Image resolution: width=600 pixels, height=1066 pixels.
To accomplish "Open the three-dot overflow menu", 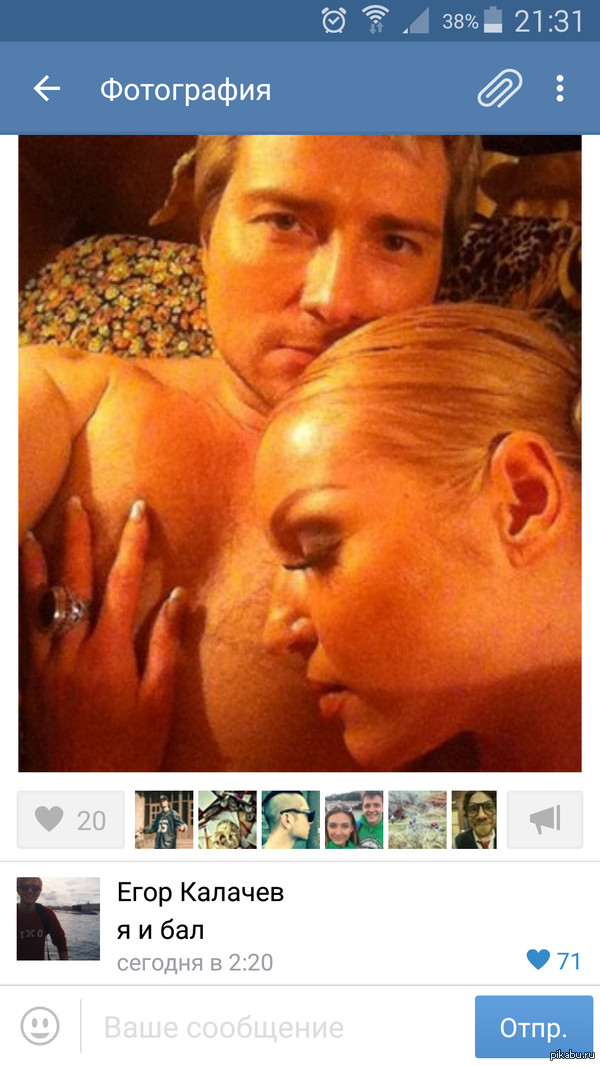I will [x=560, y=89].
